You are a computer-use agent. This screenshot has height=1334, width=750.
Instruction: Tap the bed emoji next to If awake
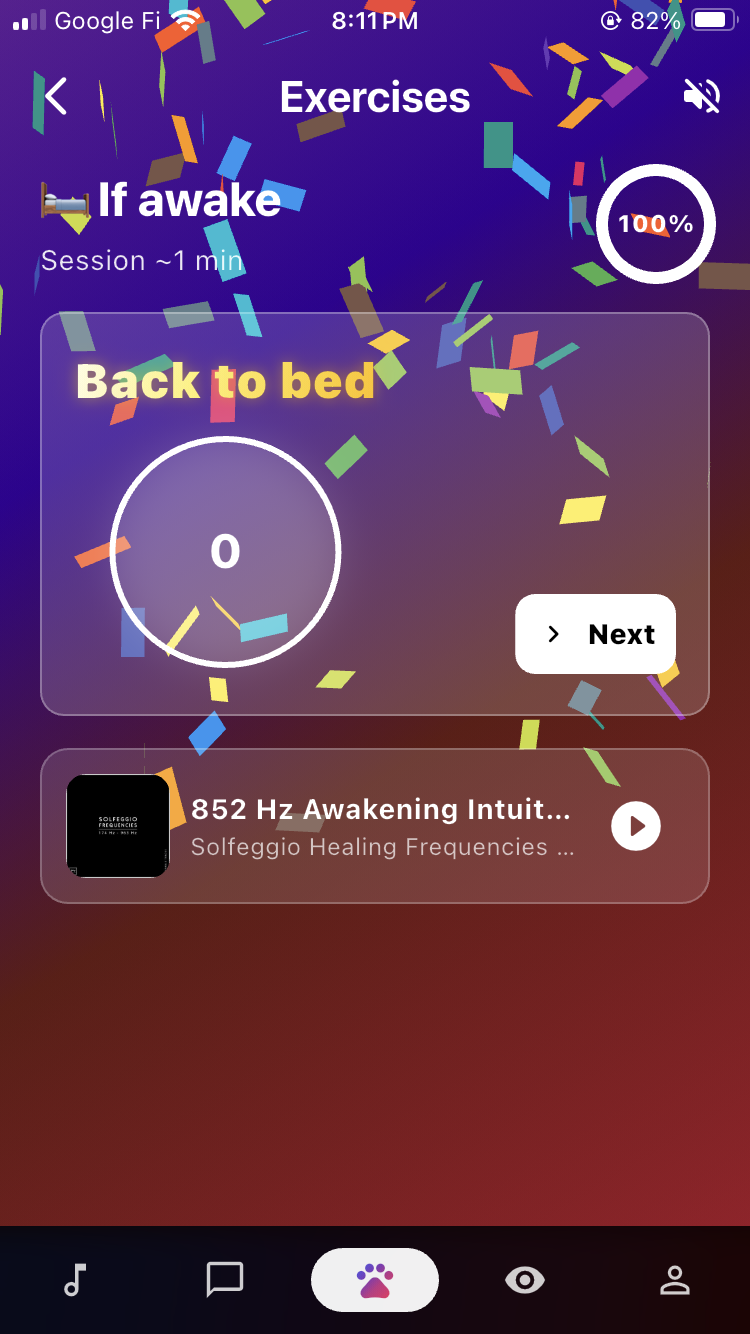click(x=64, y=199)
